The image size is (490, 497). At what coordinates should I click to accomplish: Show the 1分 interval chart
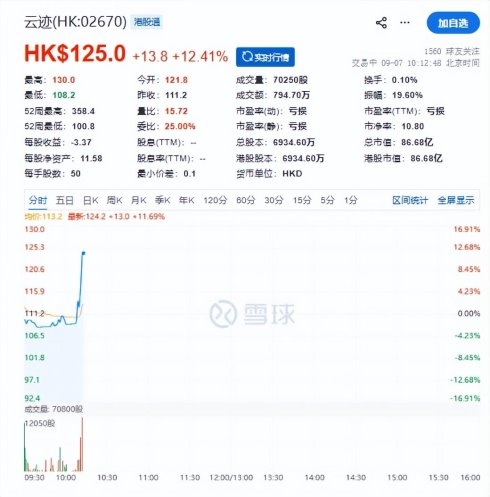click(351, 200)
